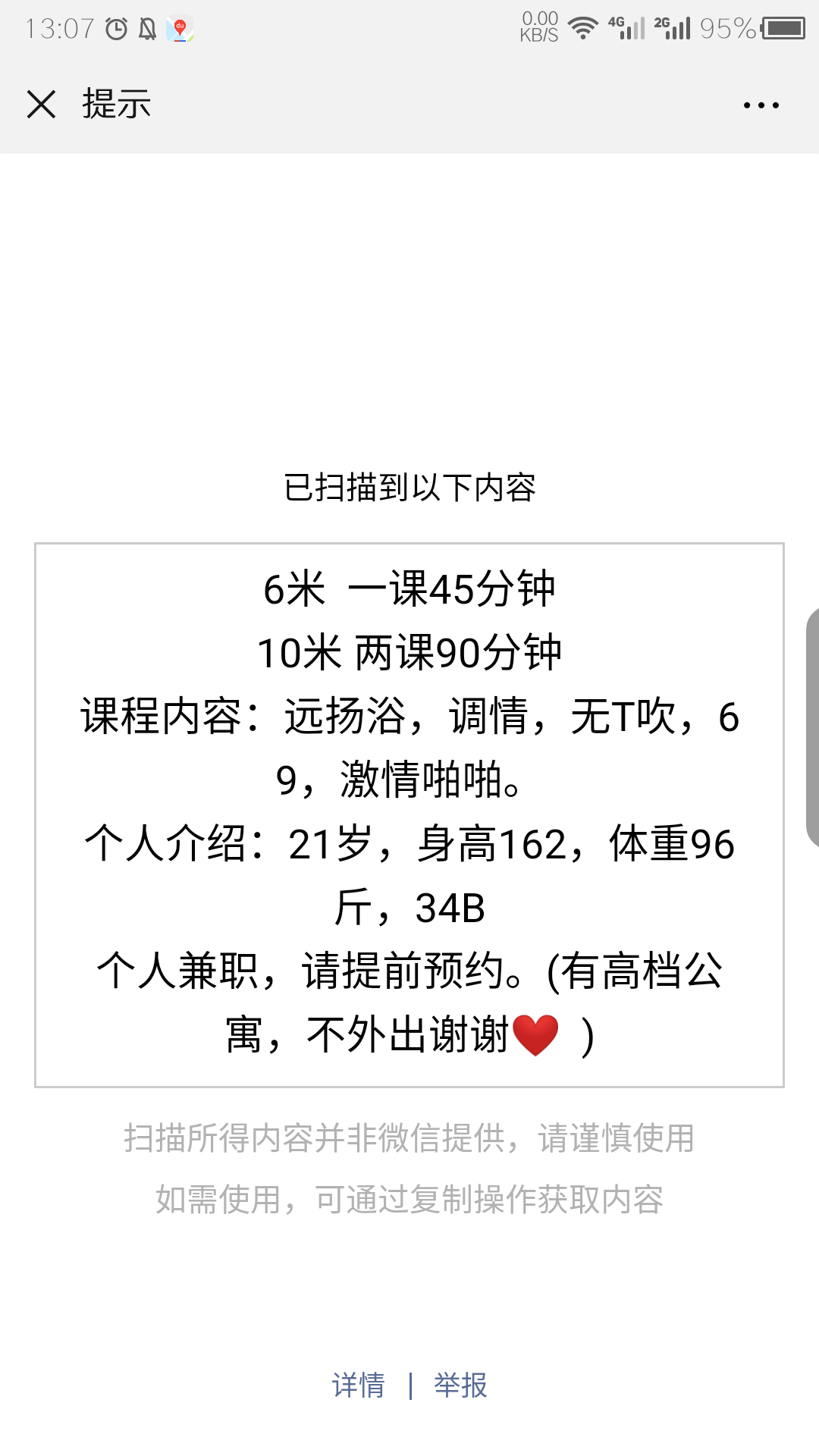Open the more options menu
Screen dimensions: 819x1456
pos(761,105)
